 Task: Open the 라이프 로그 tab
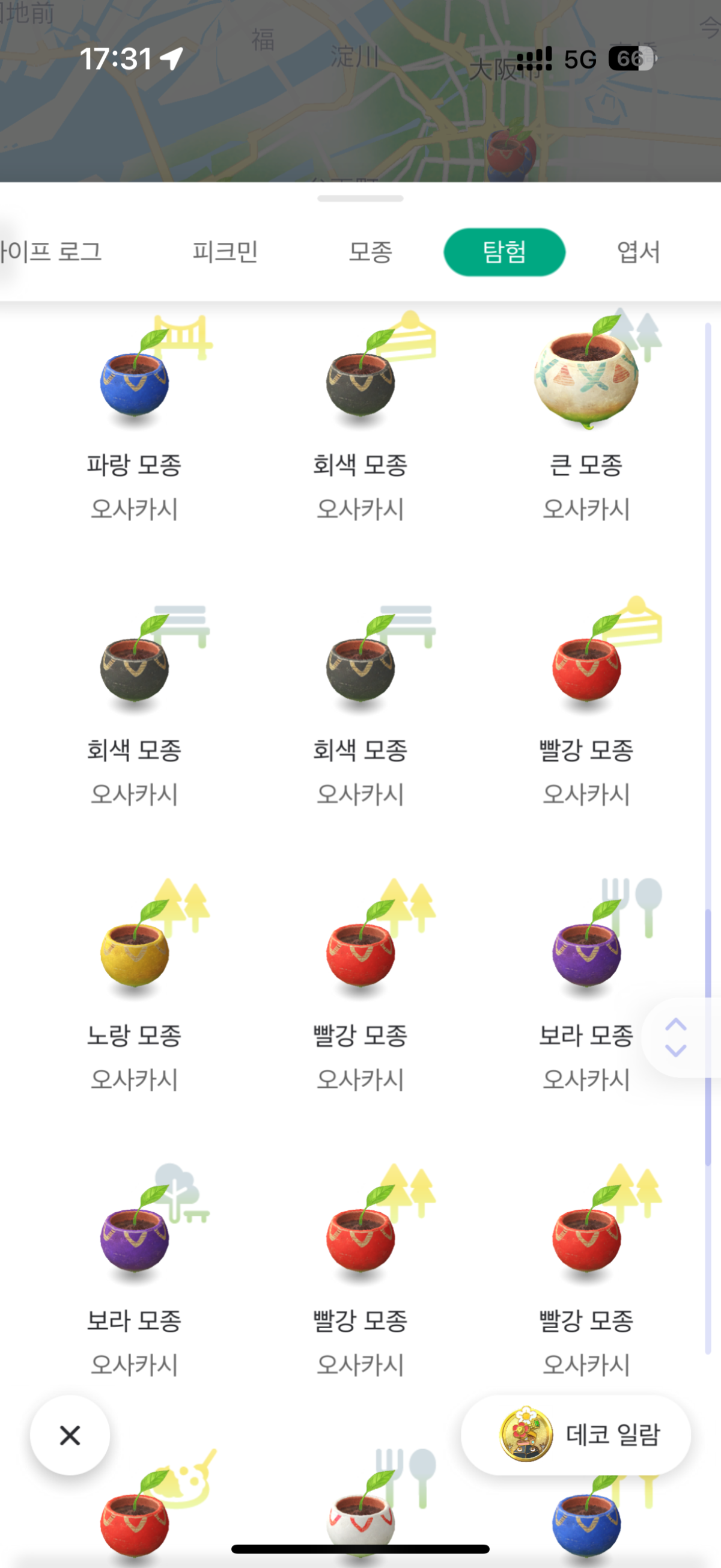[52, 252]
